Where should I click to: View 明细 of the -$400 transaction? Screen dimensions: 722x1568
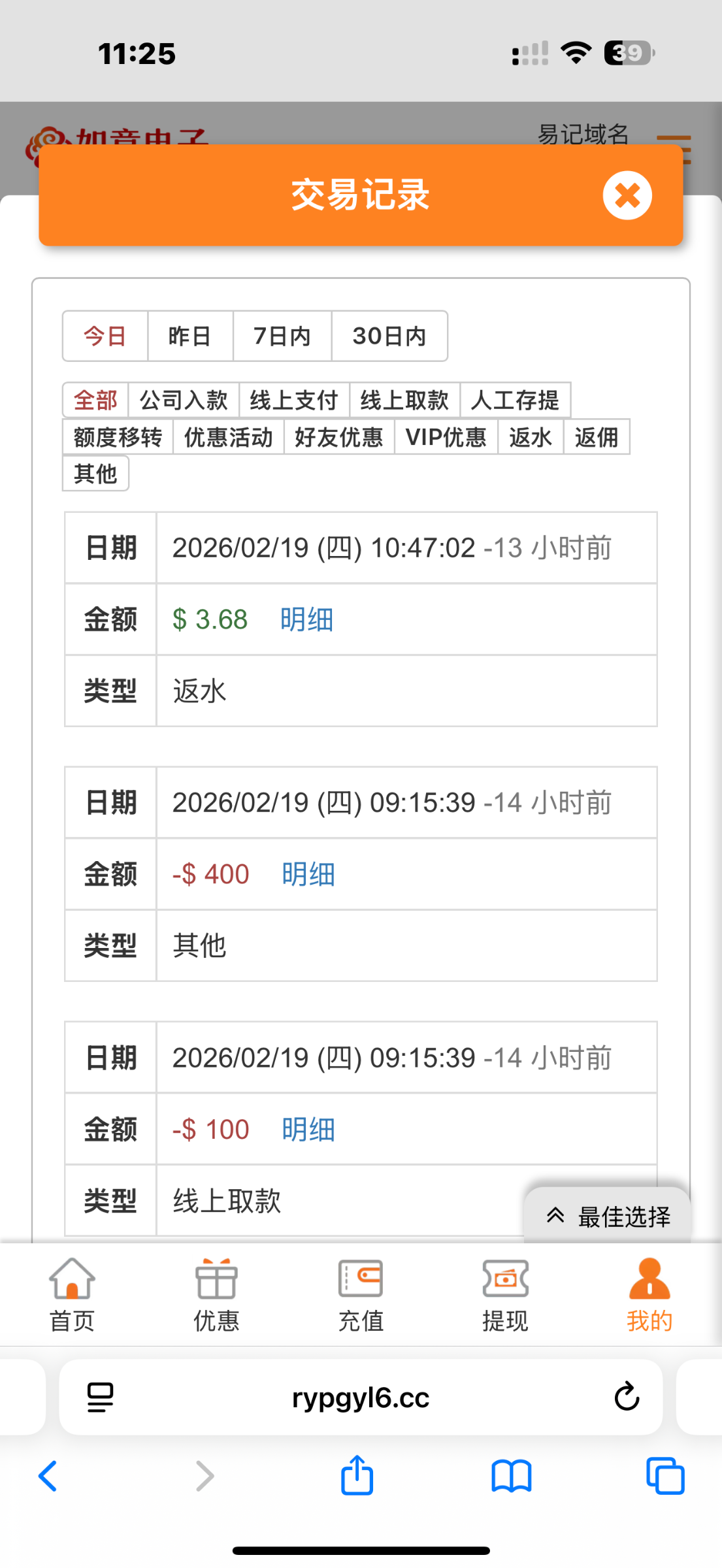[x=308, y=874]
